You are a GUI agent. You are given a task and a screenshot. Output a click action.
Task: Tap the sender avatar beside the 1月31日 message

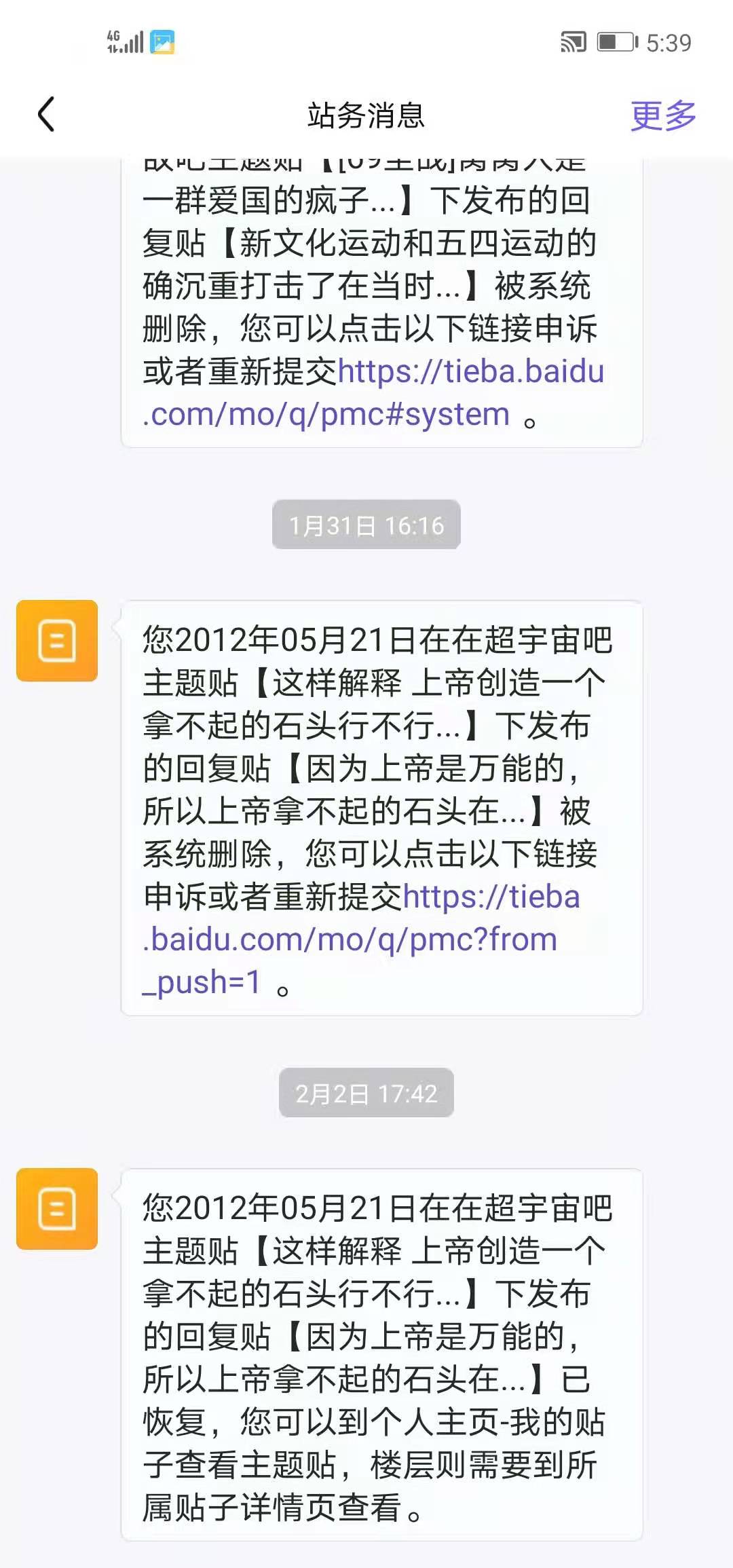tap(57, 641)
